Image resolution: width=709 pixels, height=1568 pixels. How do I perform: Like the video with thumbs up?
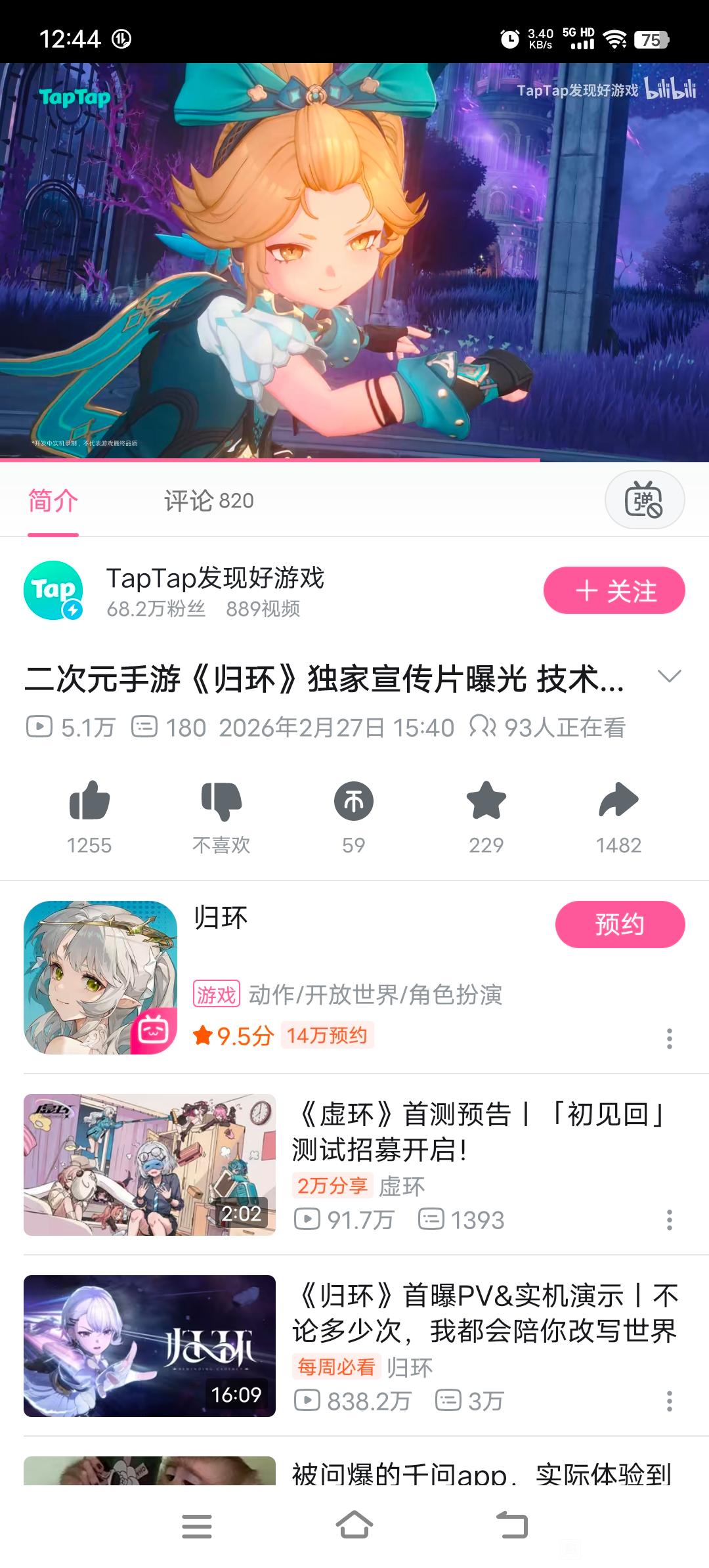tap(89, 801)
